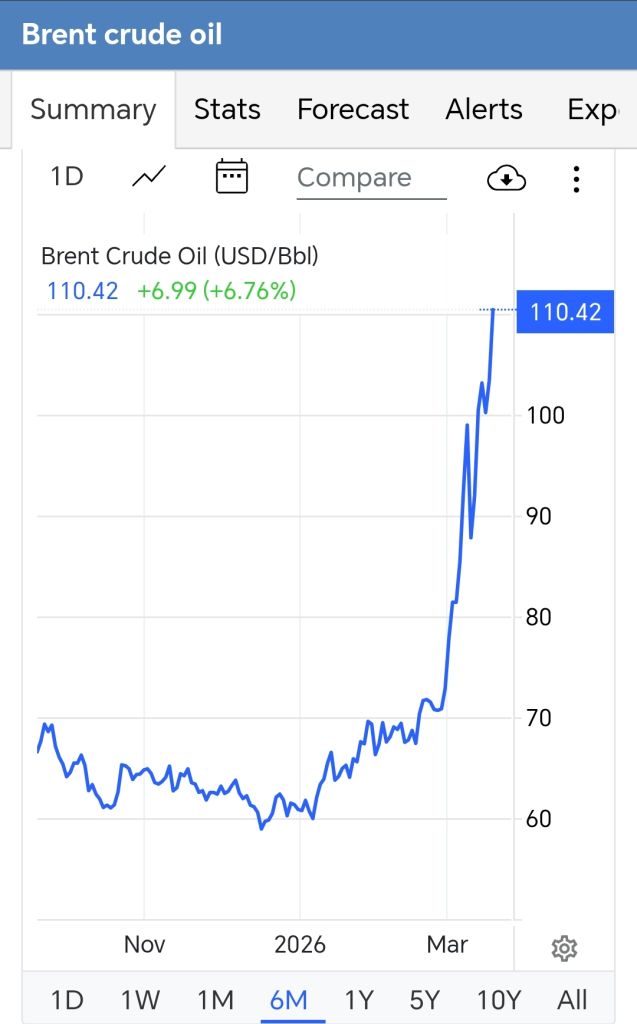637x1024 pixels.
Task: Select the Summary tab
Action: 93,110
